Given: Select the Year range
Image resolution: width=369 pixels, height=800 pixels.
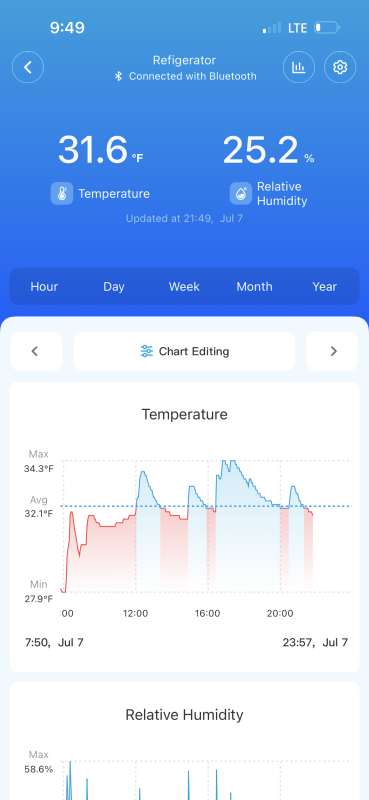Looking at the screenshot, I should click(325, 287).
